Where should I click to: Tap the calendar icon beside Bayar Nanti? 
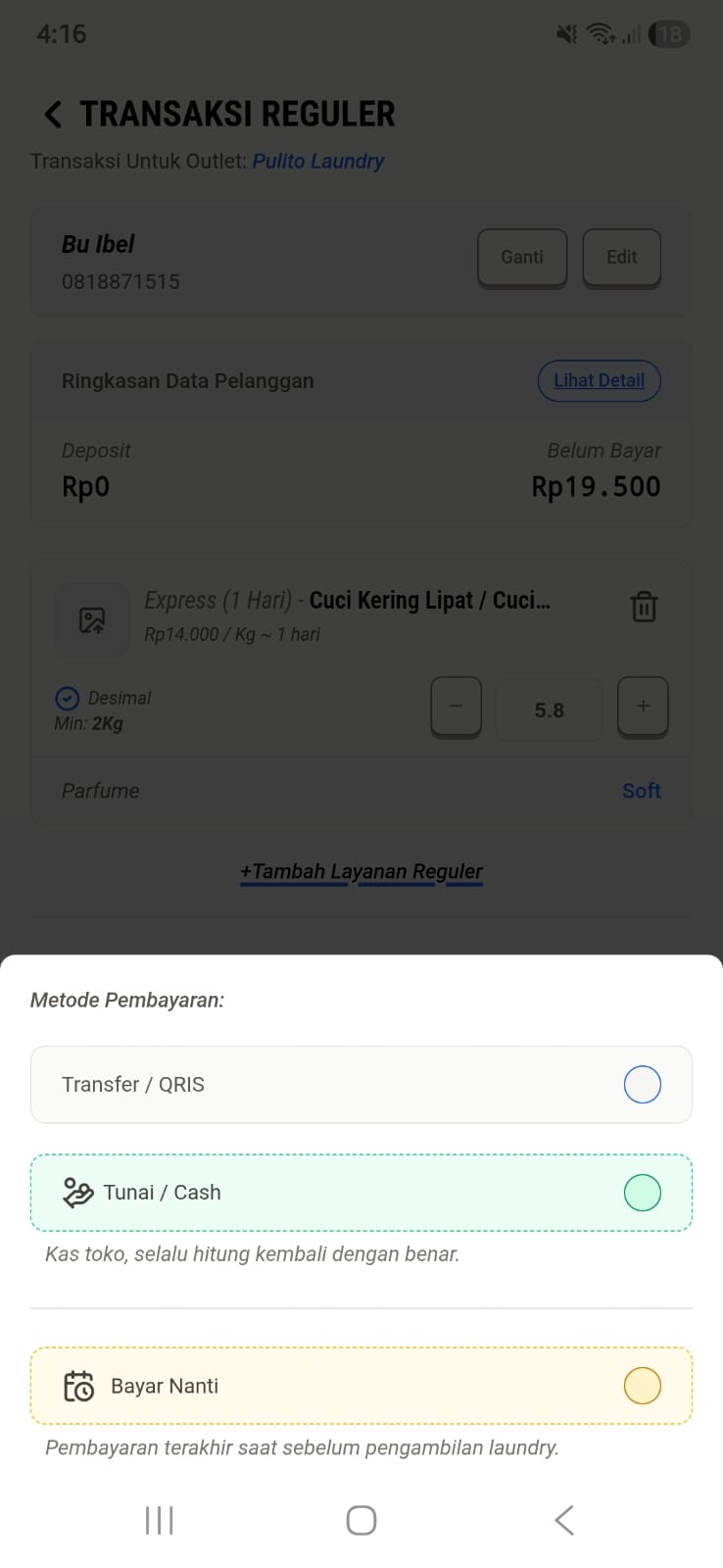[77, 1386]
